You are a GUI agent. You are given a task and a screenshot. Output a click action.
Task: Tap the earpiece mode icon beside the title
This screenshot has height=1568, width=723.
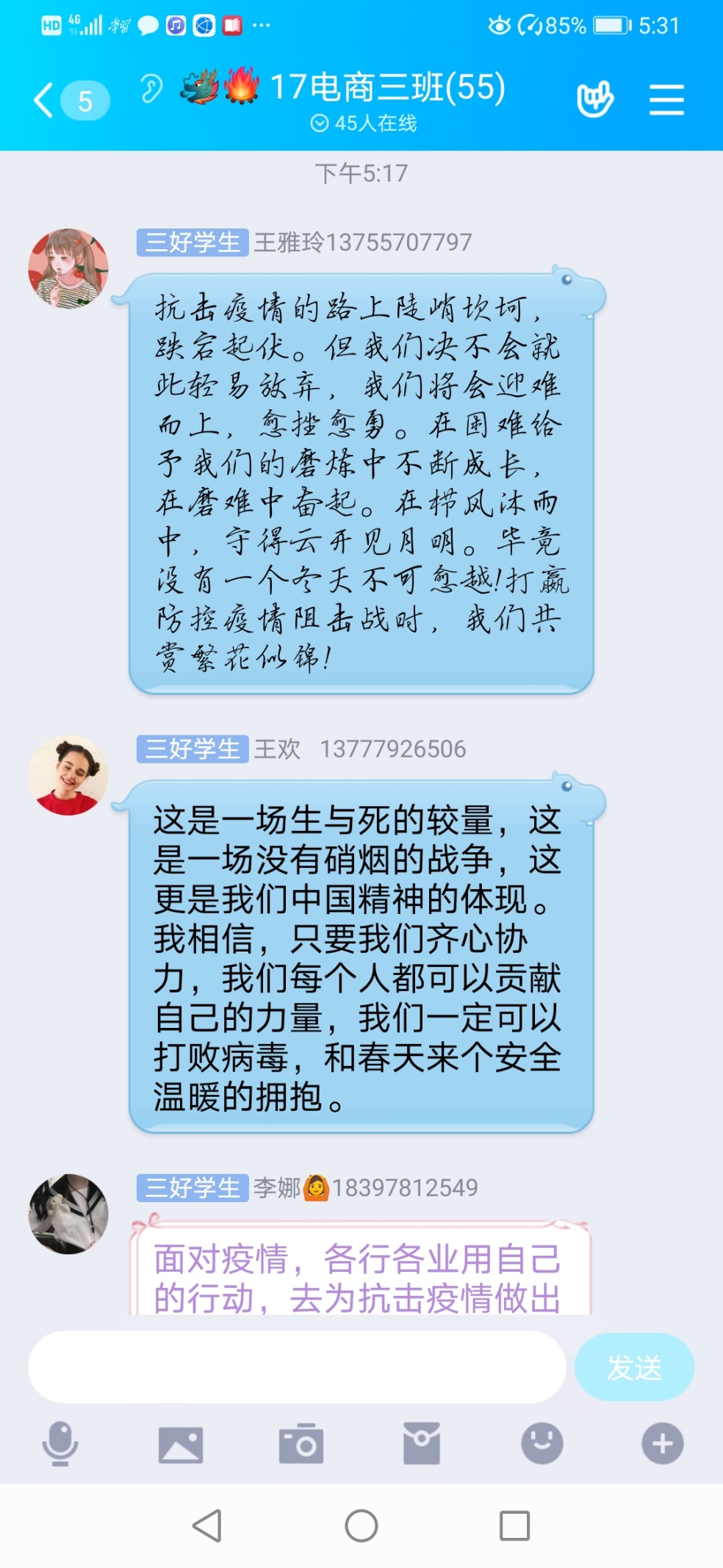(151, 90)
